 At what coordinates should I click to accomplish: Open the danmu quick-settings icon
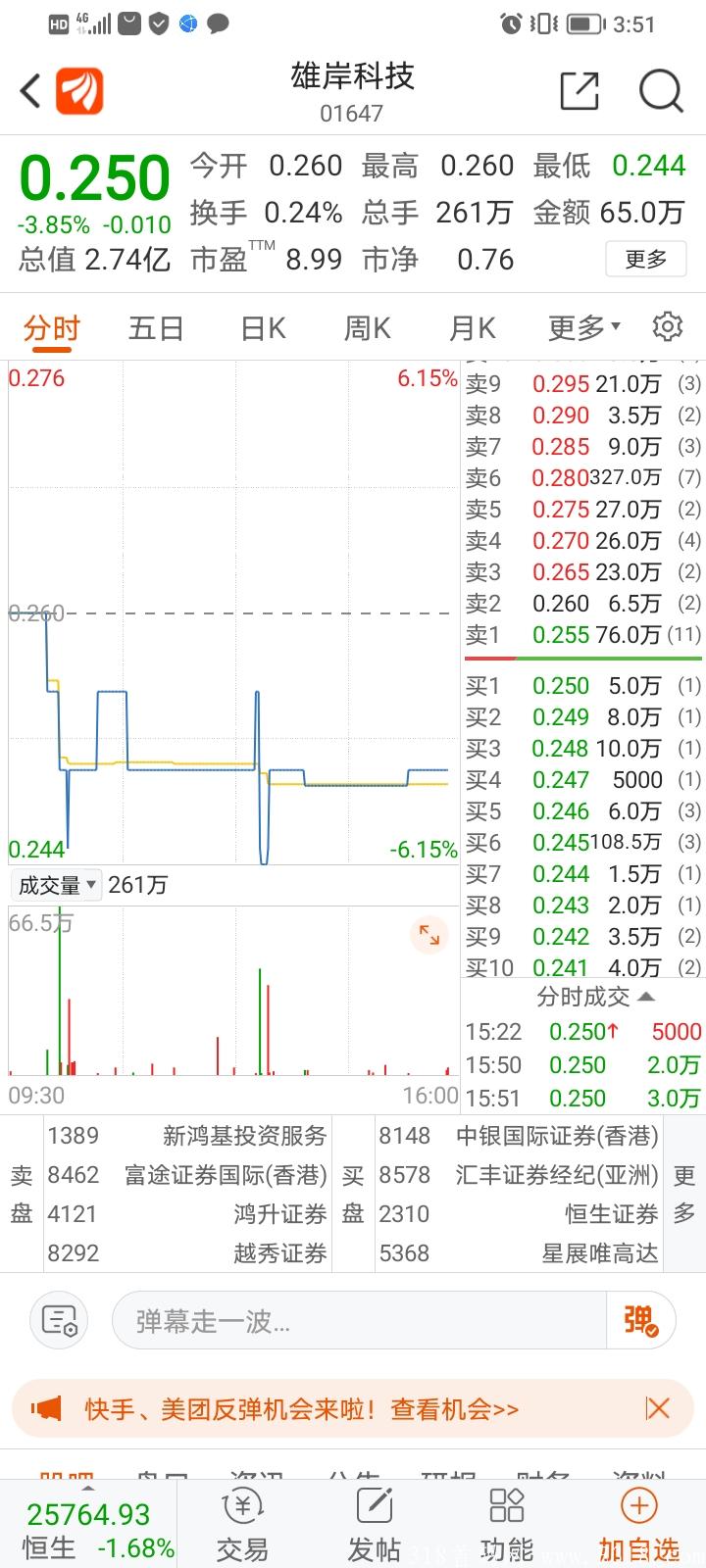pyautogui.click(x=58, y=1320)
